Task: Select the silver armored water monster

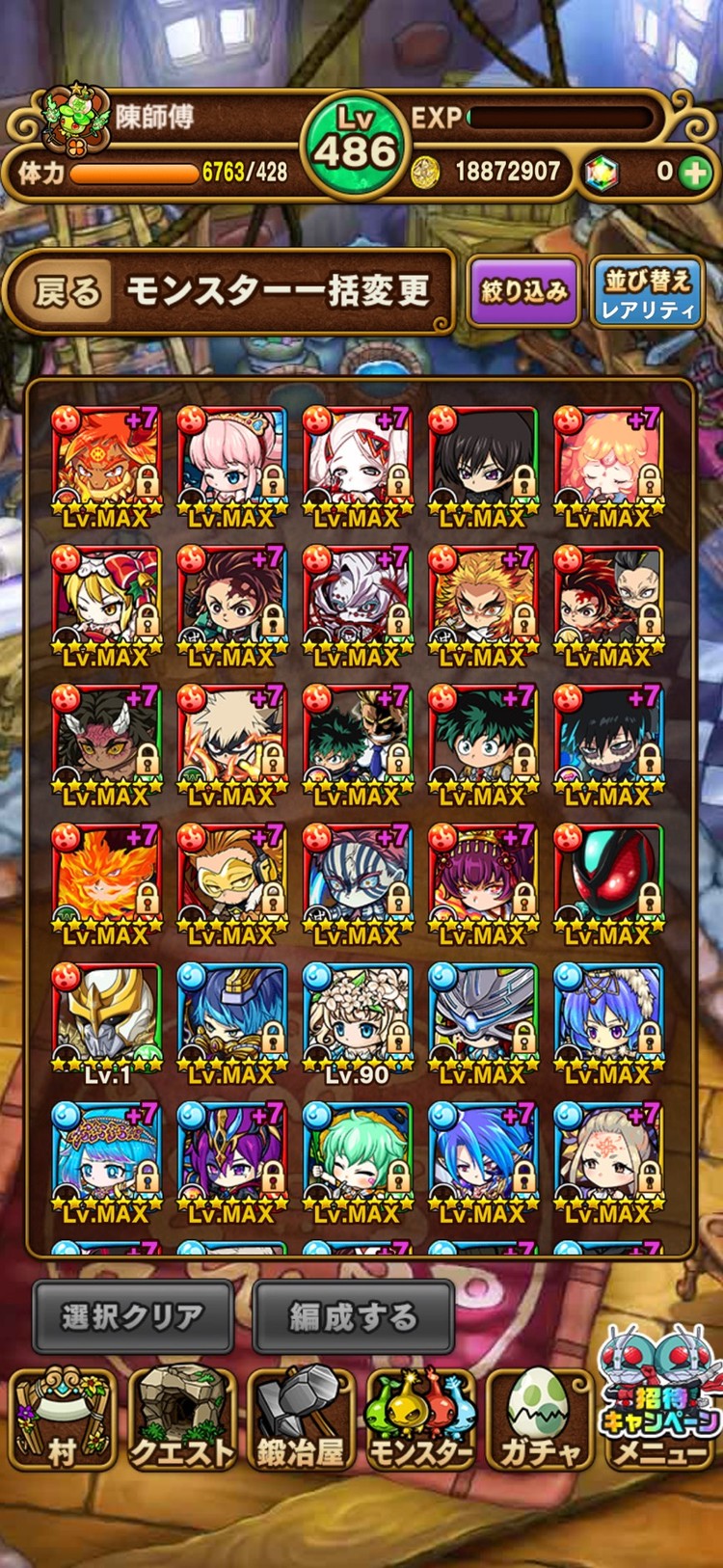Action: pyautogui.click(x=482, y=1018)
